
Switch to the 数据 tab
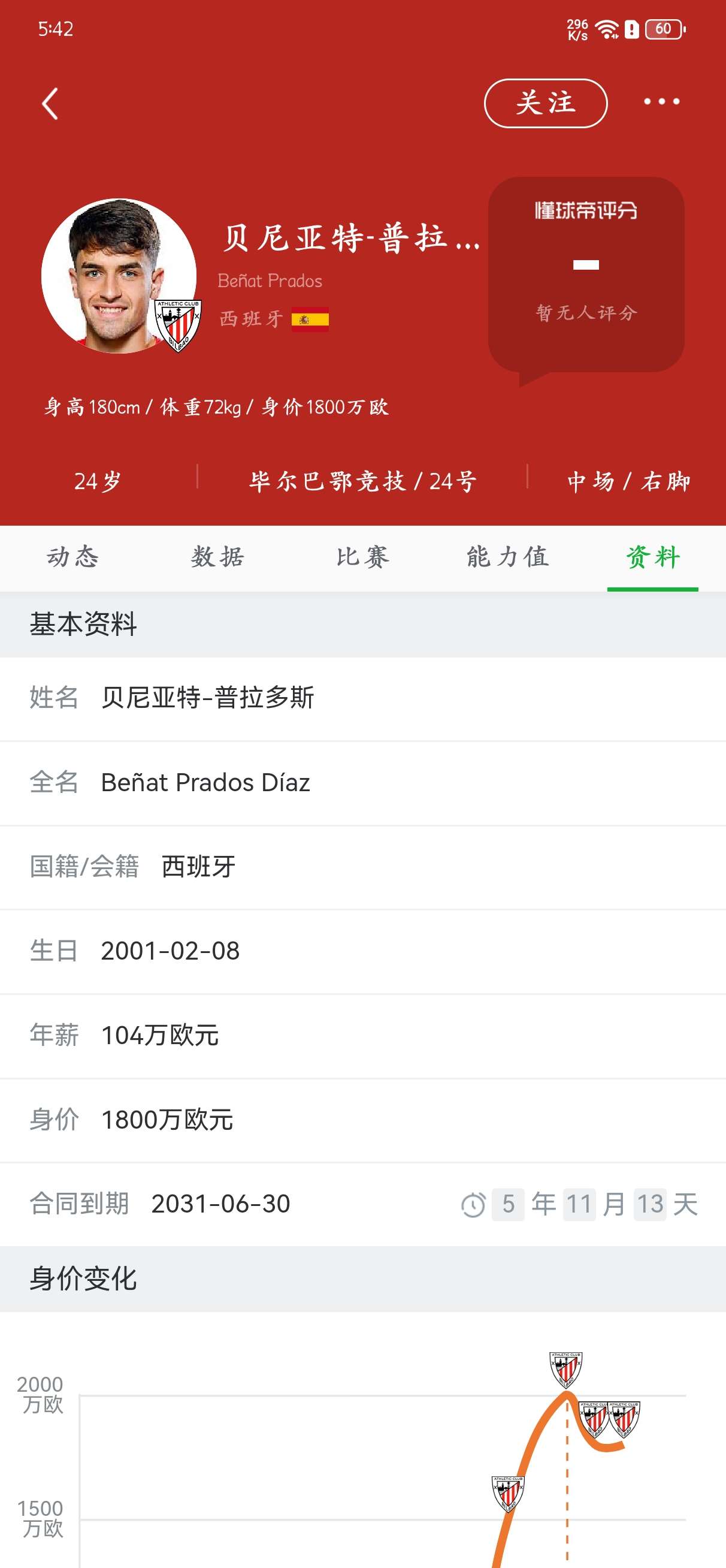(x=218, y=557)
